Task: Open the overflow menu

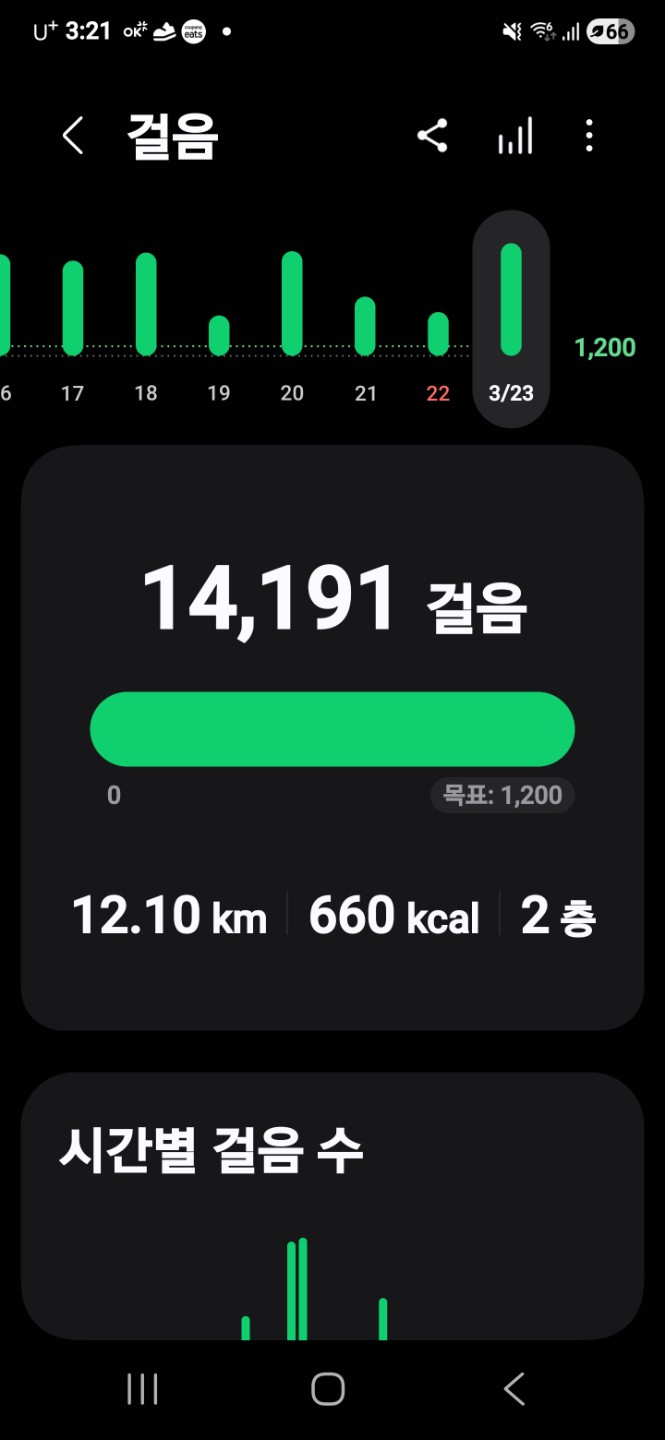Action: pyautogui.click(x=589, y=136)
